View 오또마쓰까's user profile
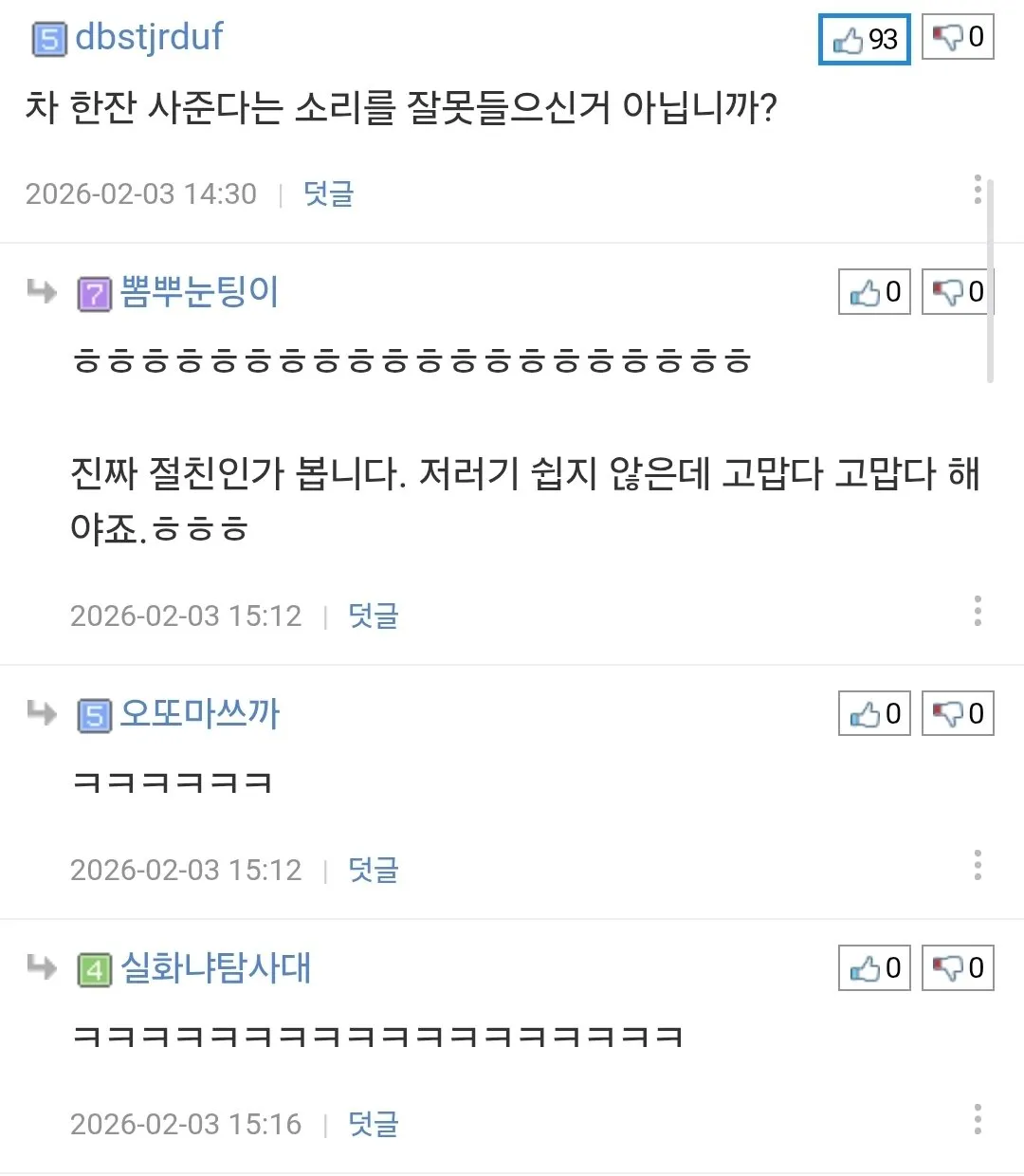This screenshot has height=1176, width=1024. click(x=199, y=714)
